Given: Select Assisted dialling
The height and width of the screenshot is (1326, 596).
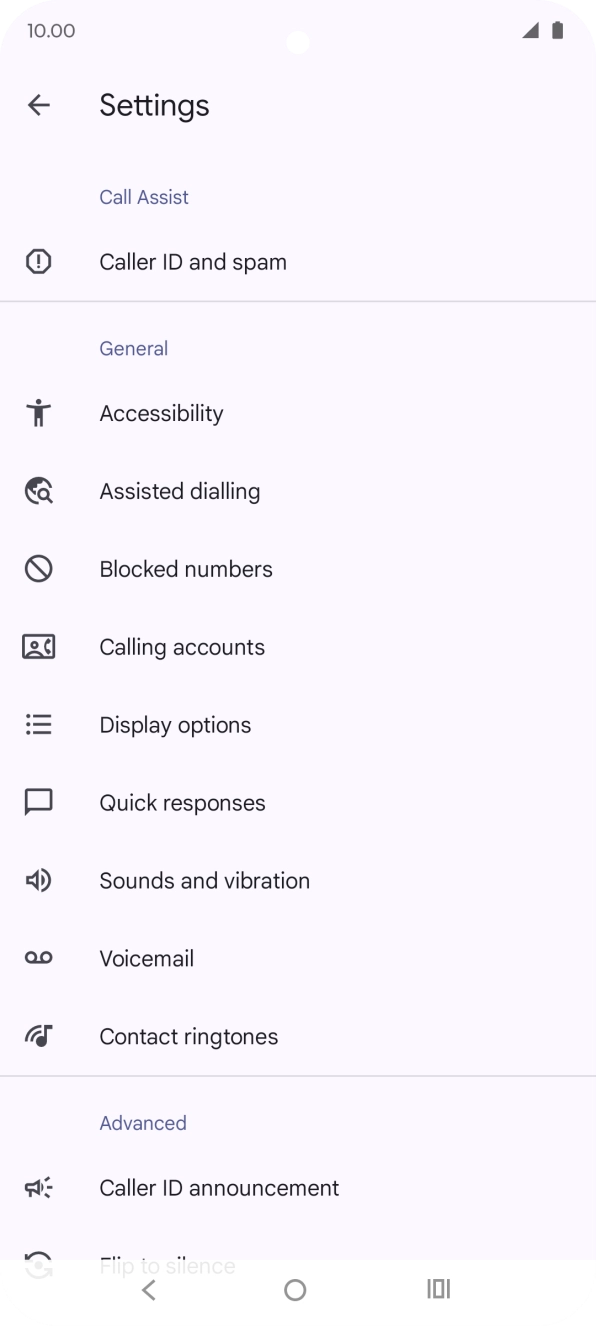Looking at the screenshot, I should pos(298,491).
